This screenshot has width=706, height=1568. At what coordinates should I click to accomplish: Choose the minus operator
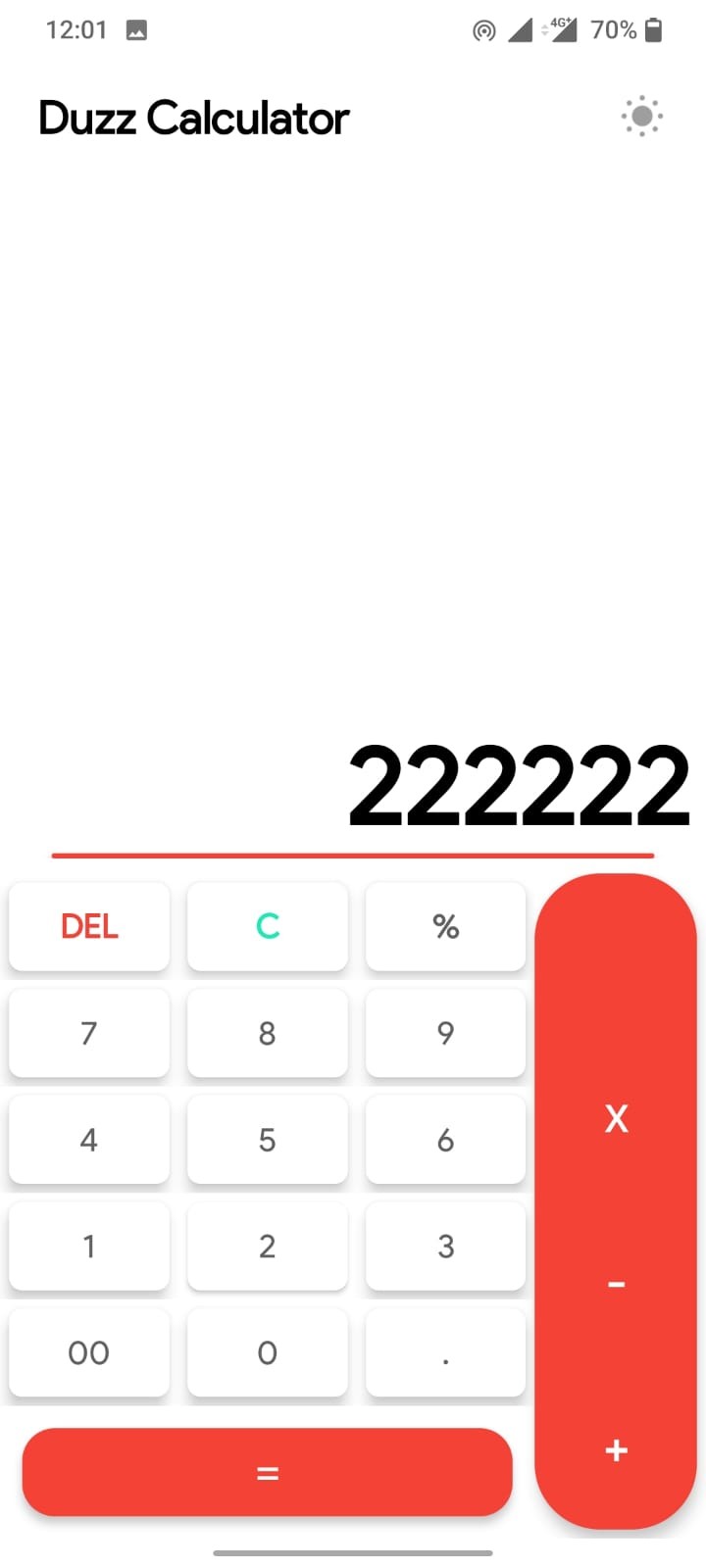point(616,1284)
